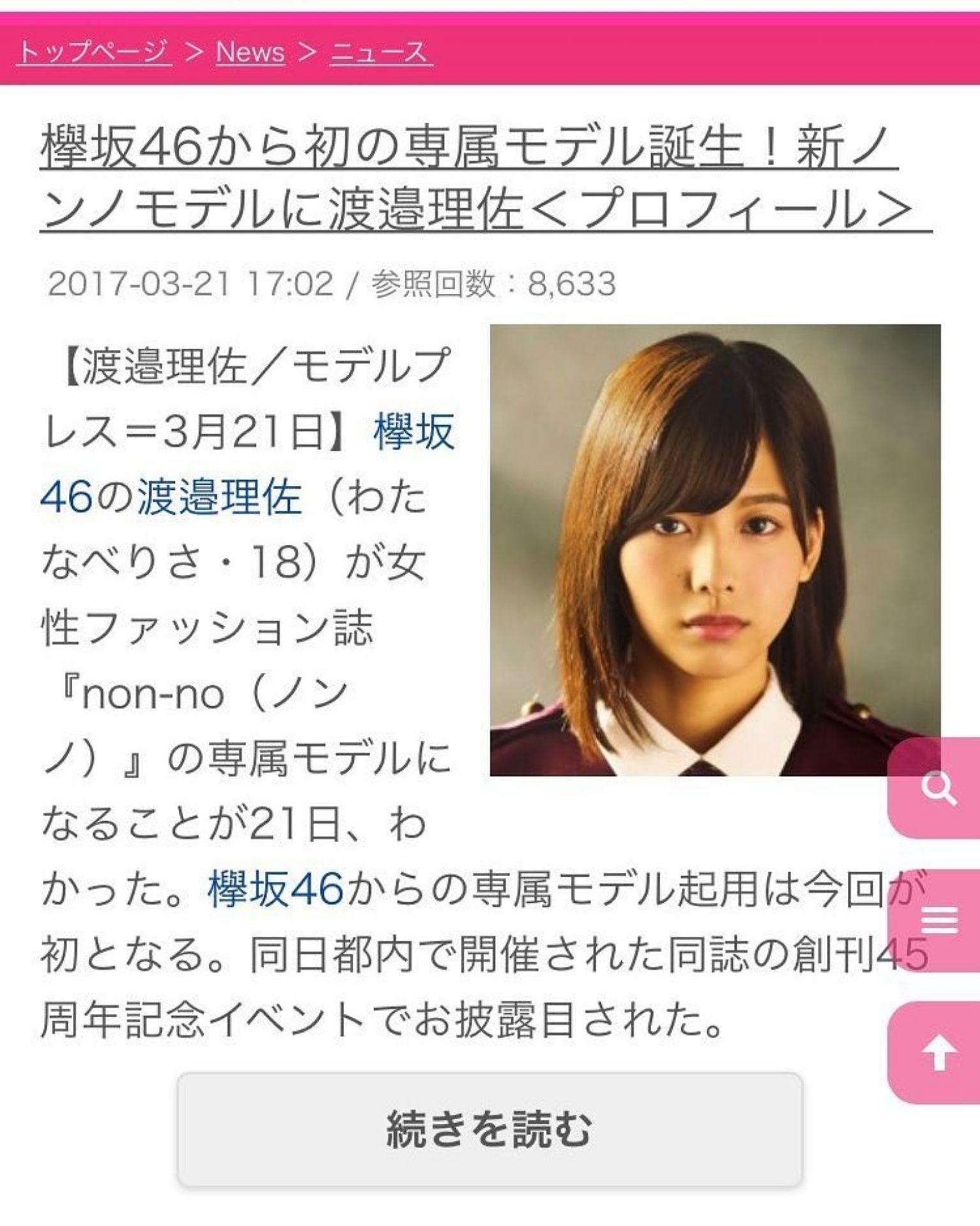Tap the 欅坂46 link before からの専属モデル起用
This screenshot has height=1226, width=980.
276,889
